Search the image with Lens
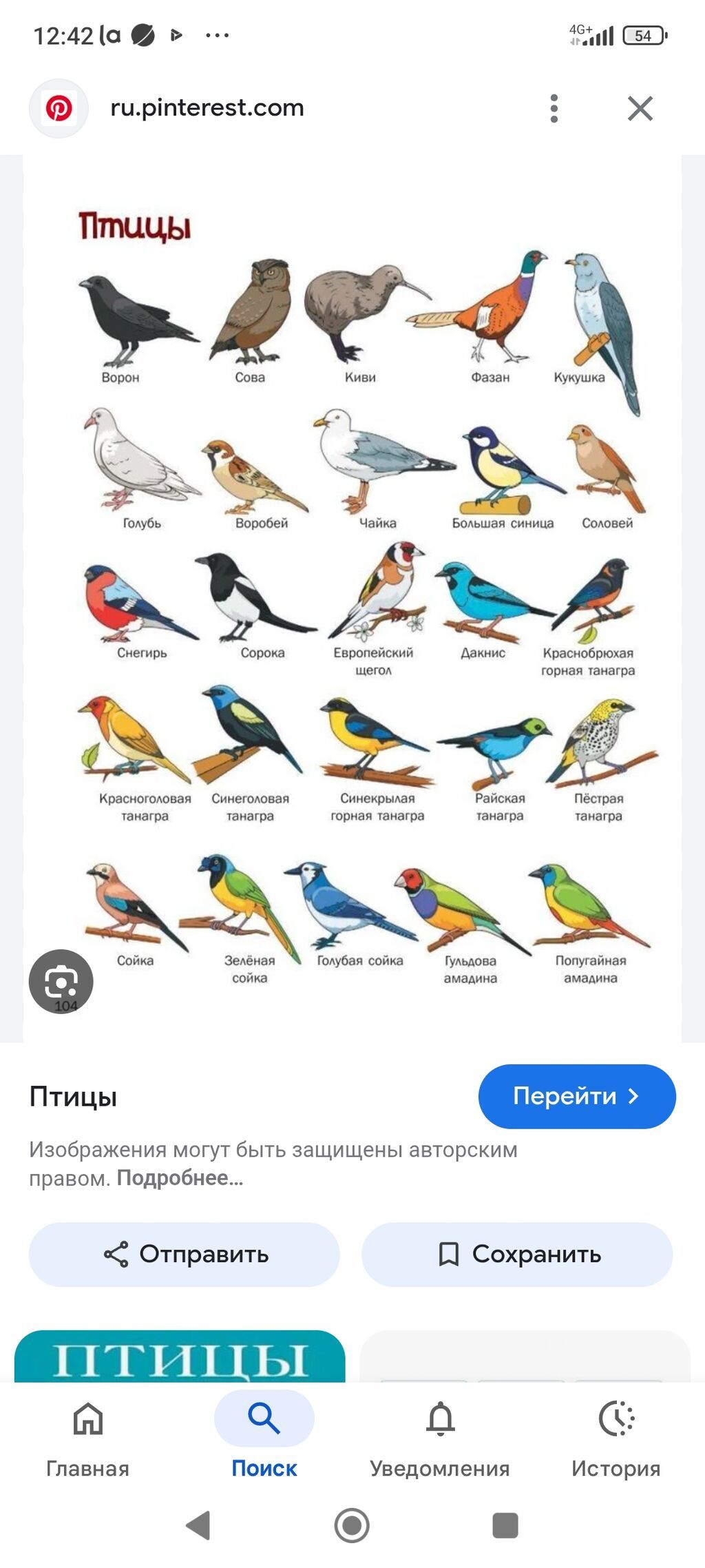 pyautogui.click(x=61, y=982)
